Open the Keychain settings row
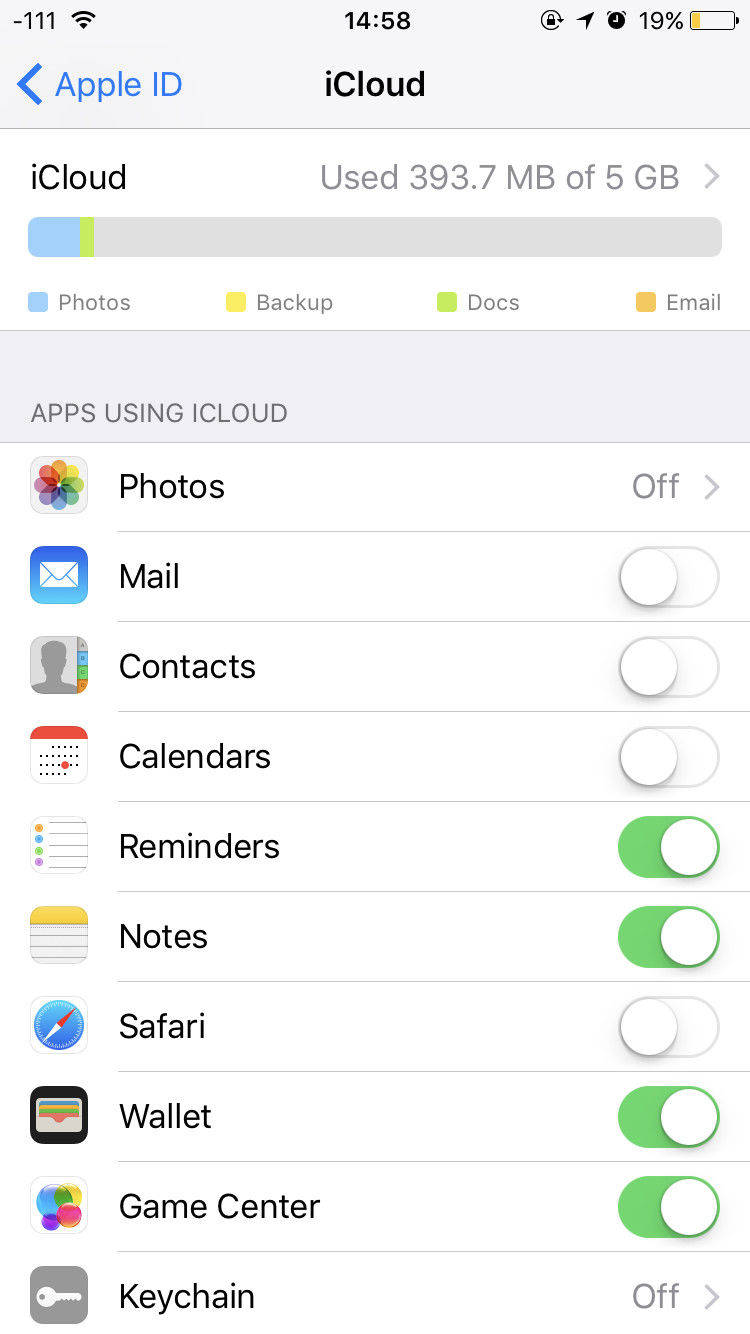Viewport: 750px width, 1334px height. click(375, 1295)
